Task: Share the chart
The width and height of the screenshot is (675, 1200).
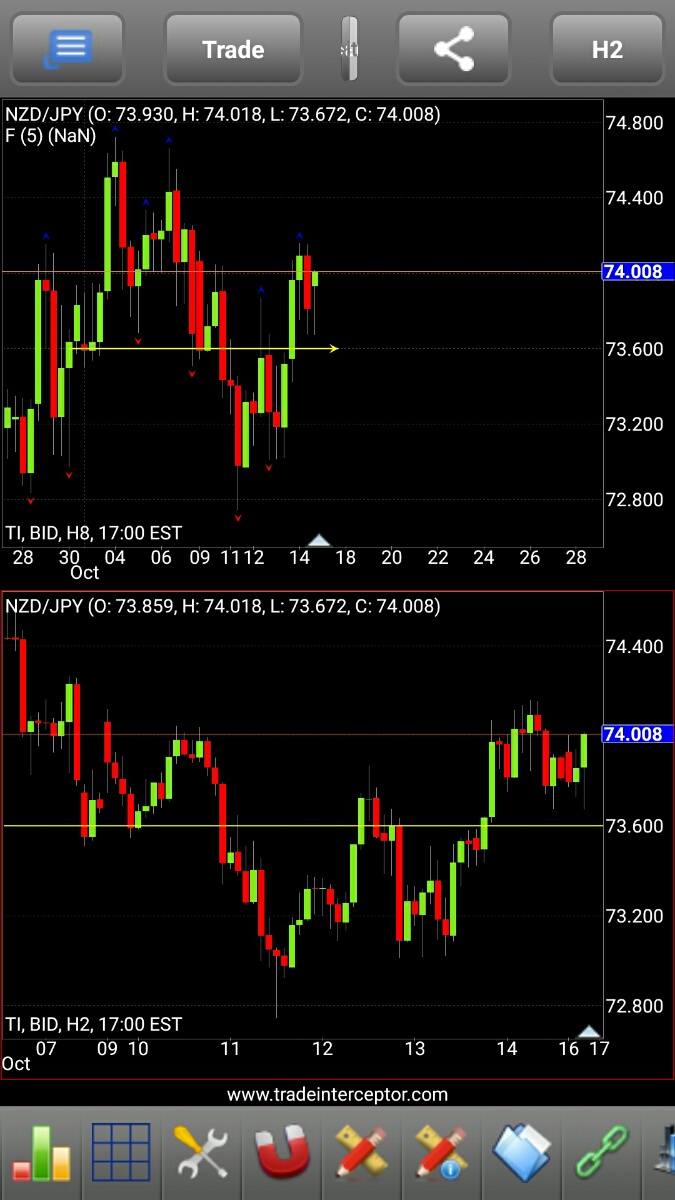Action: click(x=454, y=49)
